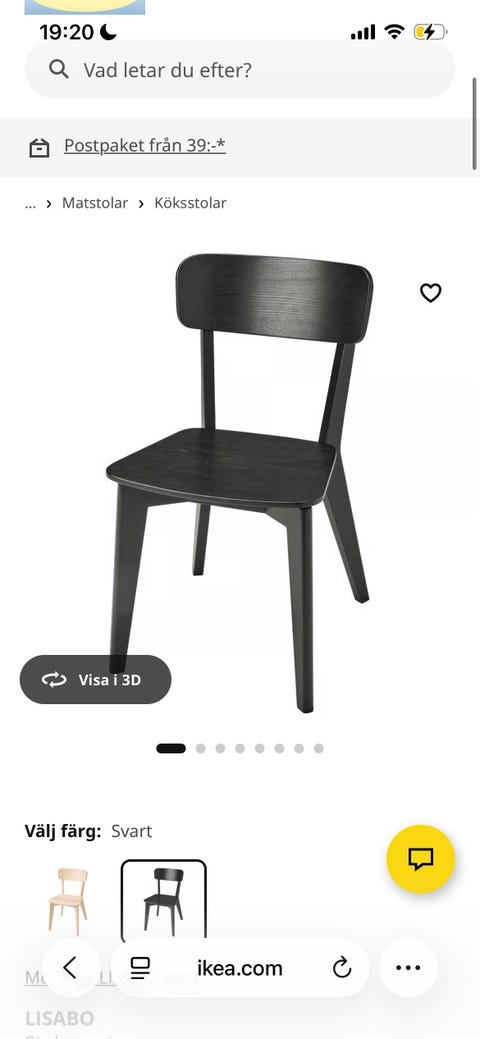Expand the collapsed breadcrumb ellipsis

(30, 203)
